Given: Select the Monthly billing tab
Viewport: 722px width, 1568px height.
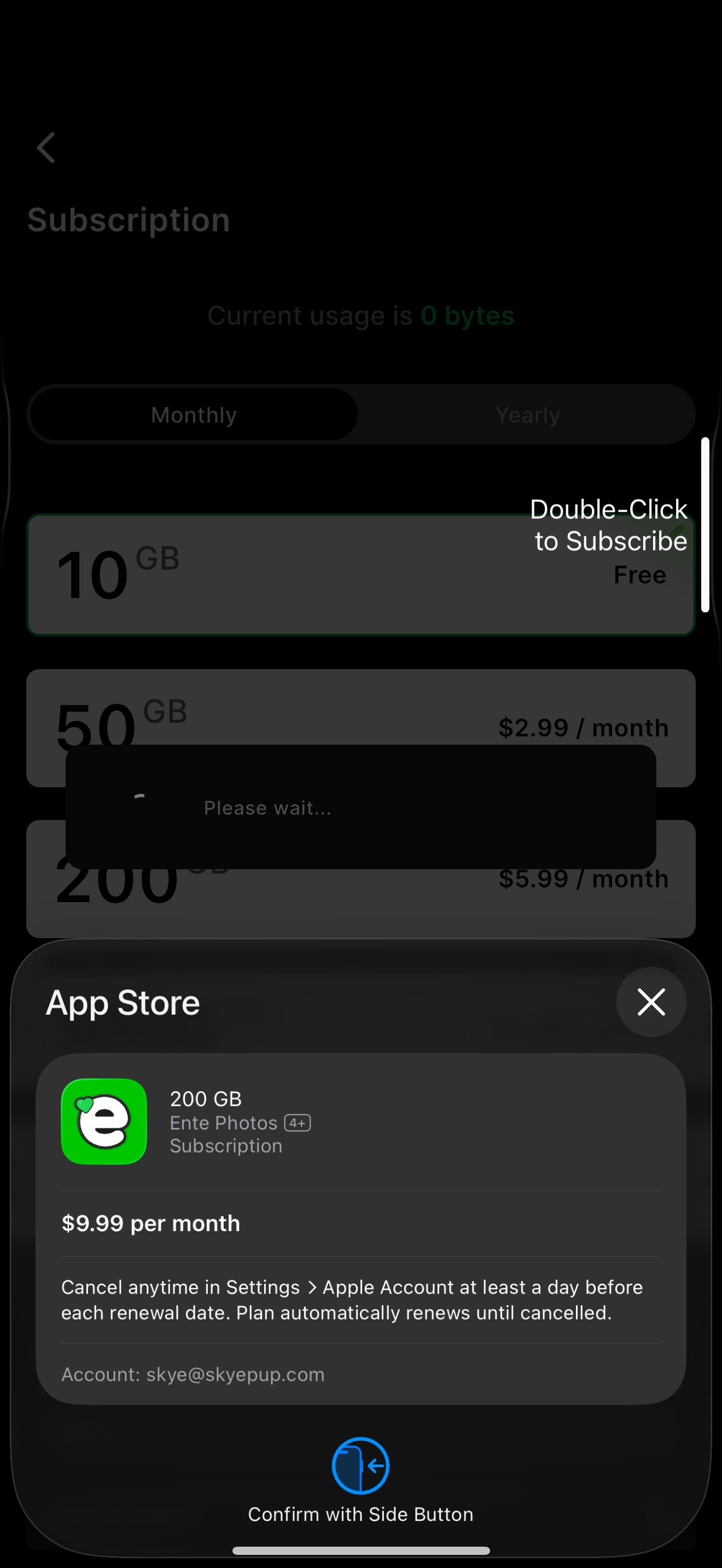Looking at the screenshot, I should coord(194,415).
